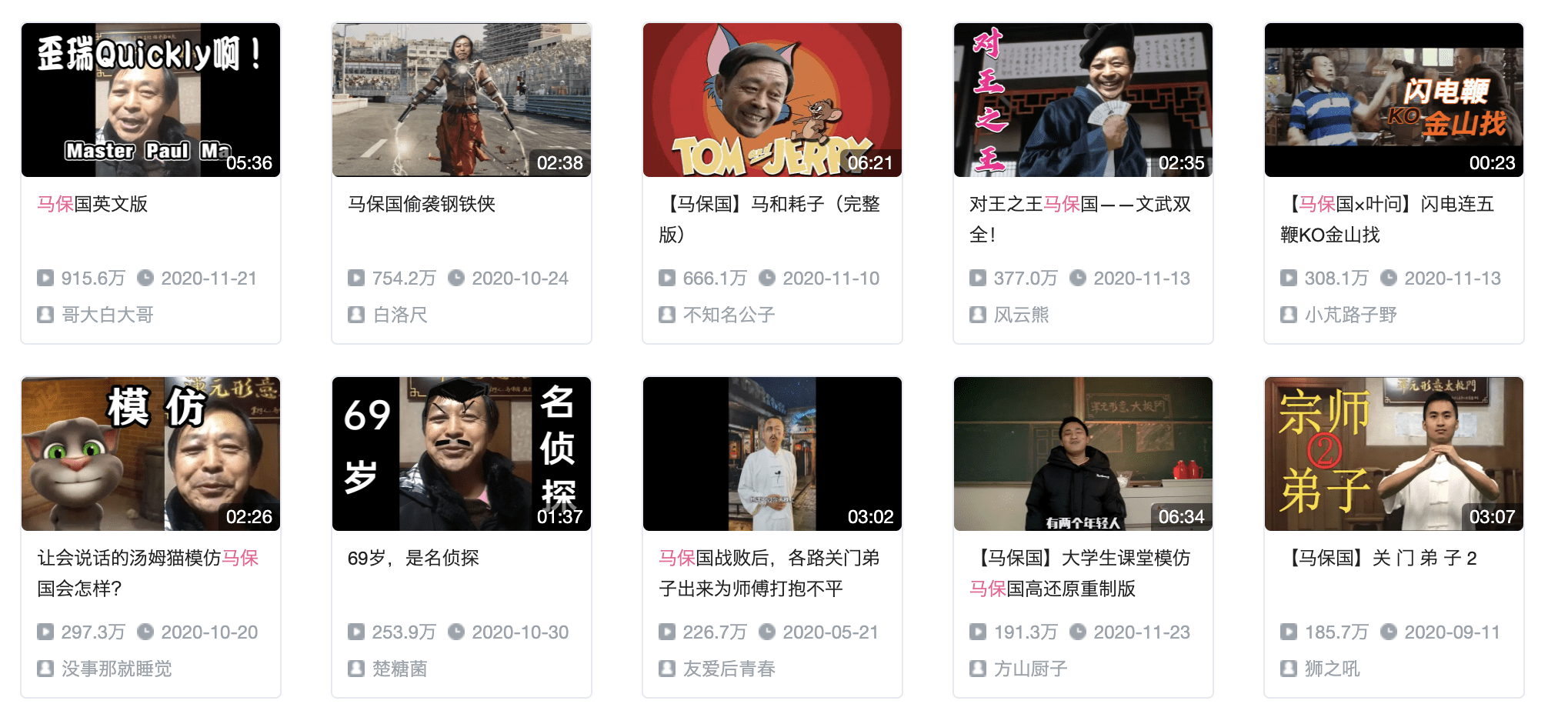Image resolution: width=1568 pixels, height=714 pixels.
Task: Visit uploader 哥大白大哥's profile
Action: tap(108, 315)
